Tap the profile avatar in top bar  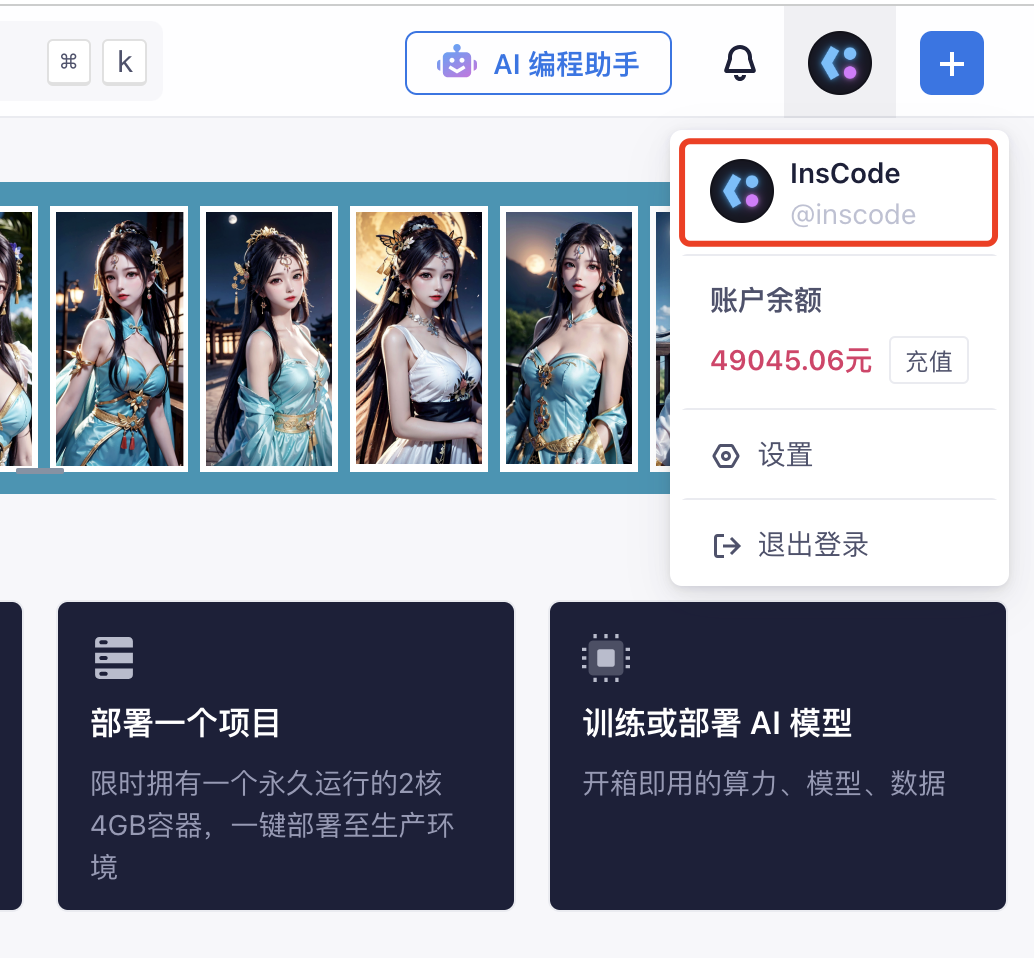(839, 63)
